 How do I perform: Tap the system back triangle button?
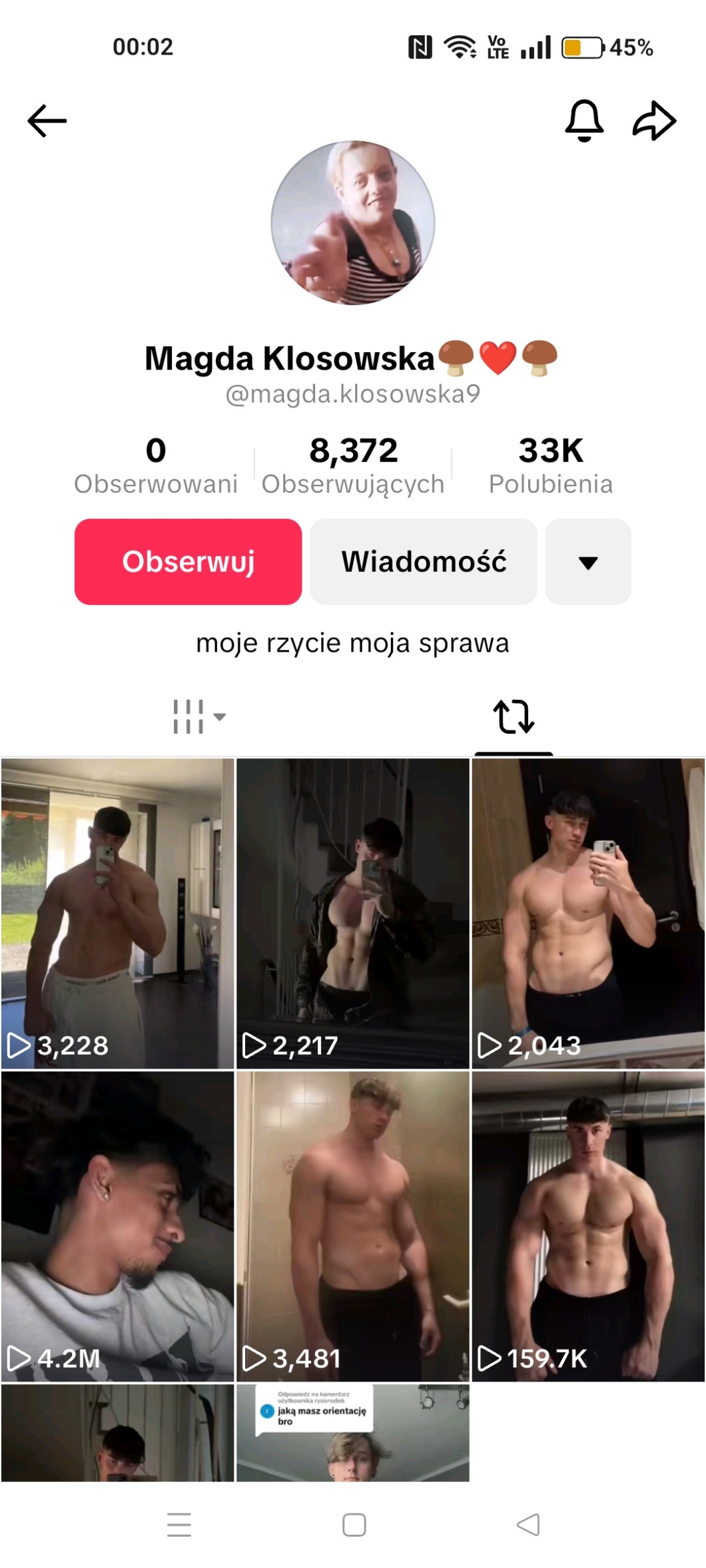528,1525
